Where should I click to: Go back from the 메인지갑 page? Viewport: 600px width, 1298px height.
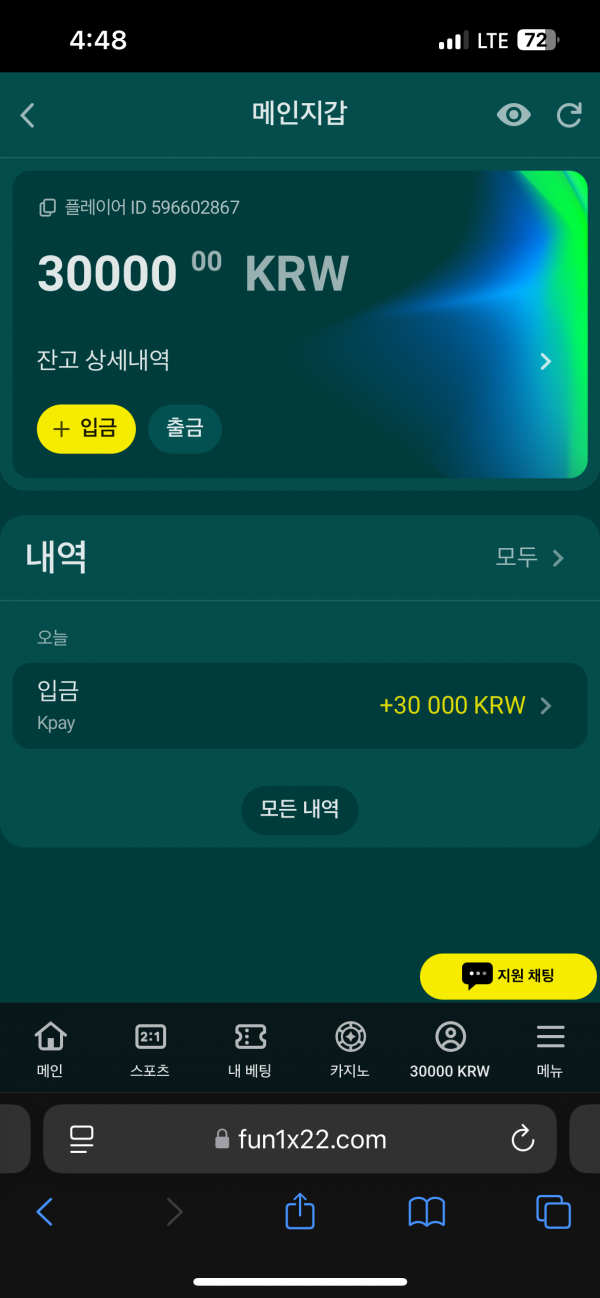coord(28,116)
